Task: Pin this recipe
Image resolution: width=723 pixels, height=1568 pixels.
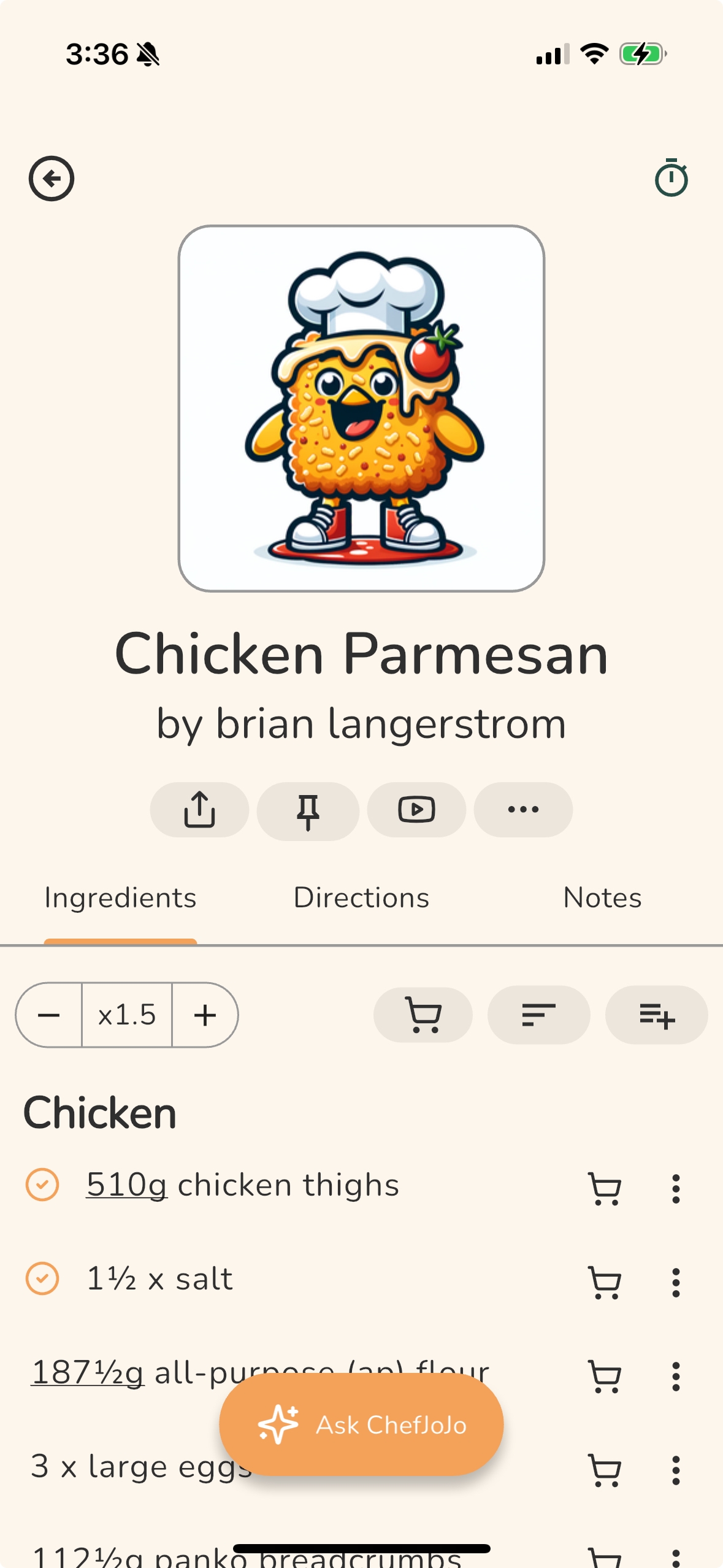Action: tap(308, 811)
